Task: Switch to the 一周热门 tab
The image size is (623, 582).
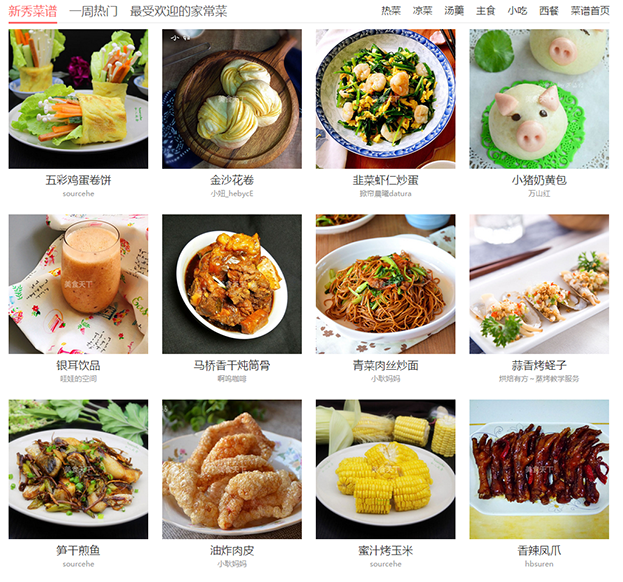Action: pyautogui.click(x=93, y=11)
